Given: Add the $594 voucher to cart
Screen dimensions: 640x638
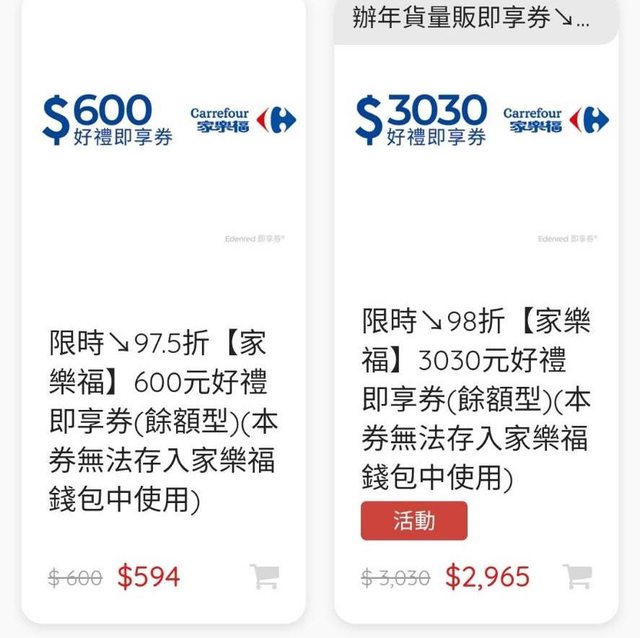Looking at the screenshot, I should (265, 576).
